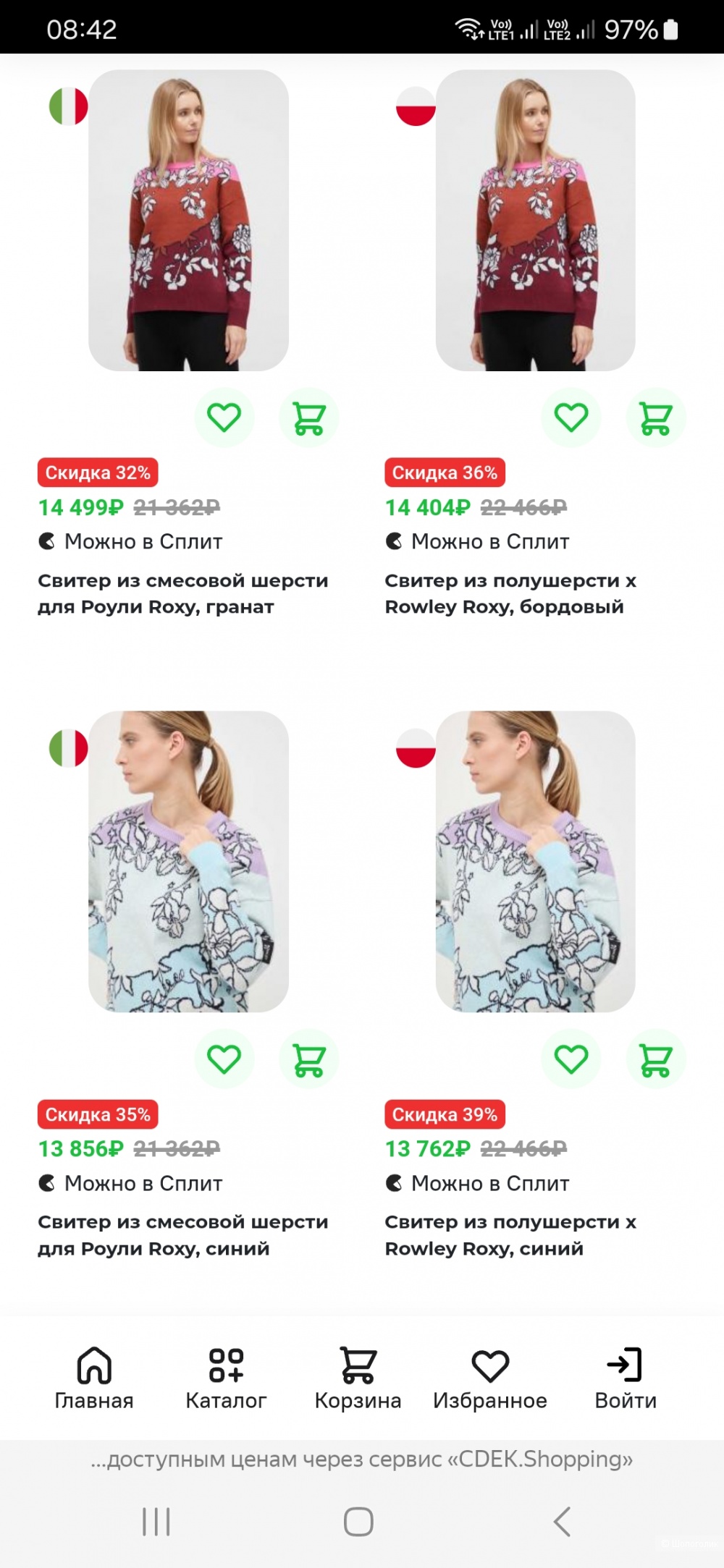Add the 14 499₽ гранат sweater to favorites
724x1568 pixels.
(224, 418)
